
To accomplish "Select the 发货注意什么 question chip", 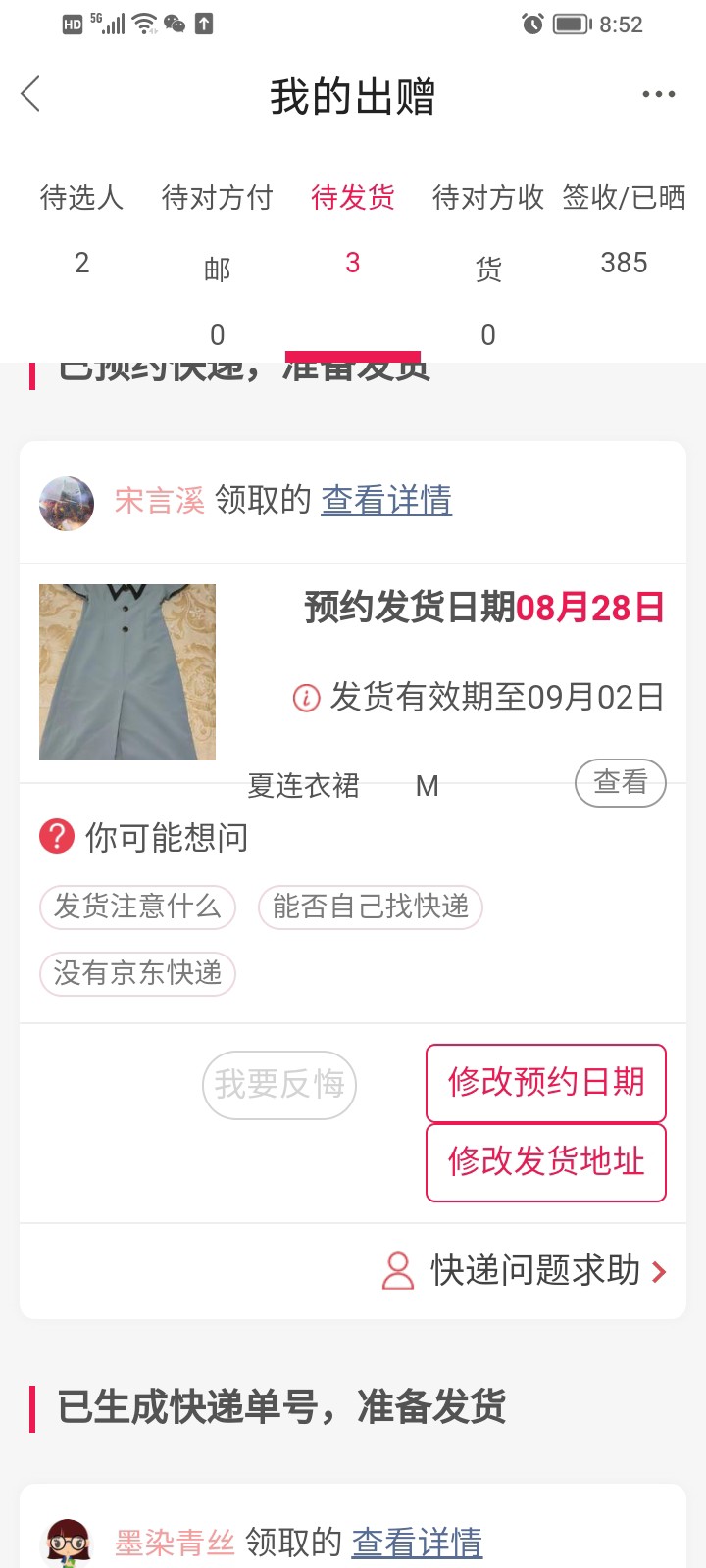I will point(137,906).
